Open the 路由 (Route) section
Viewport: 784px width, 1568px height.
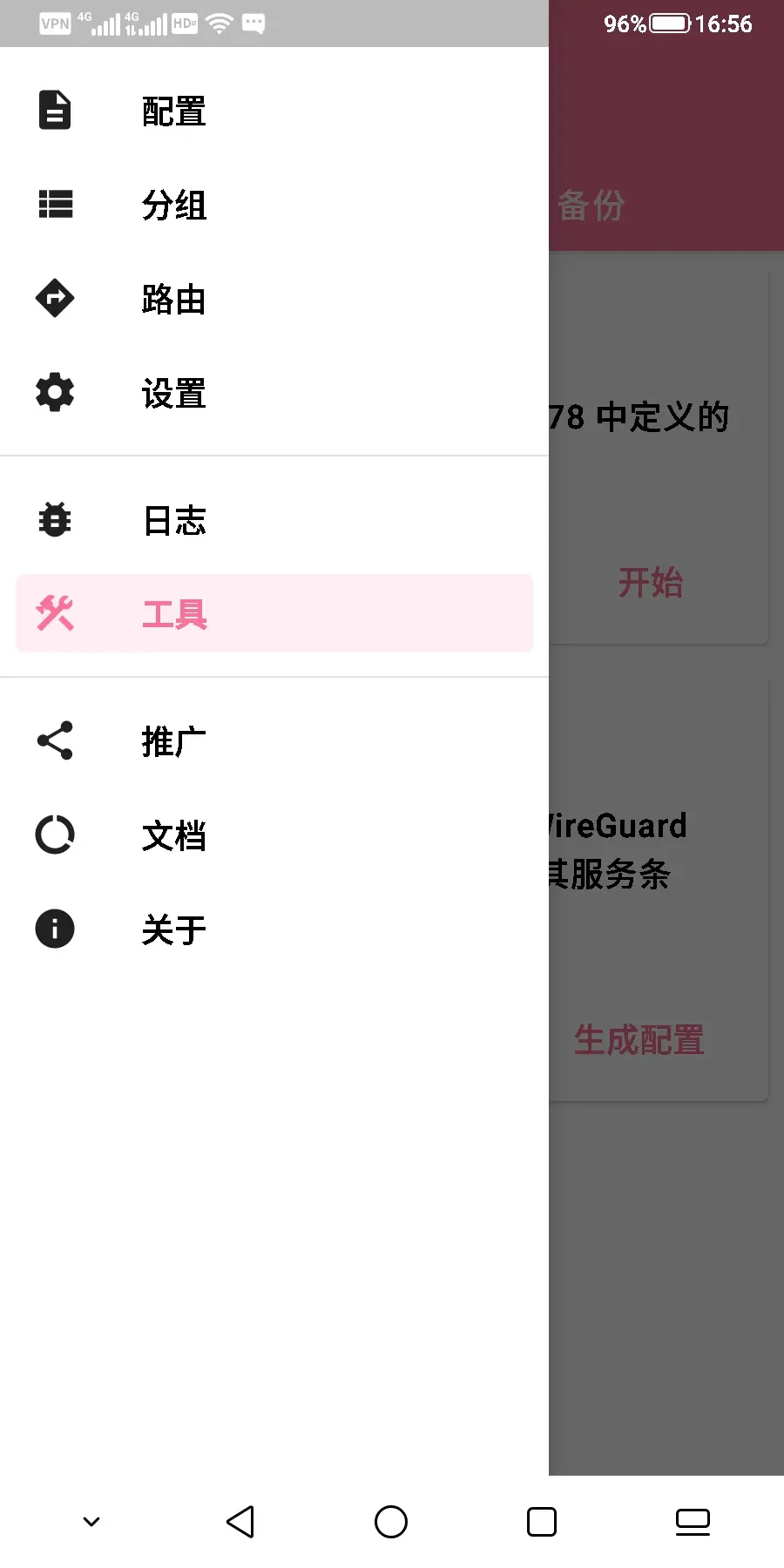click(174, 300)
